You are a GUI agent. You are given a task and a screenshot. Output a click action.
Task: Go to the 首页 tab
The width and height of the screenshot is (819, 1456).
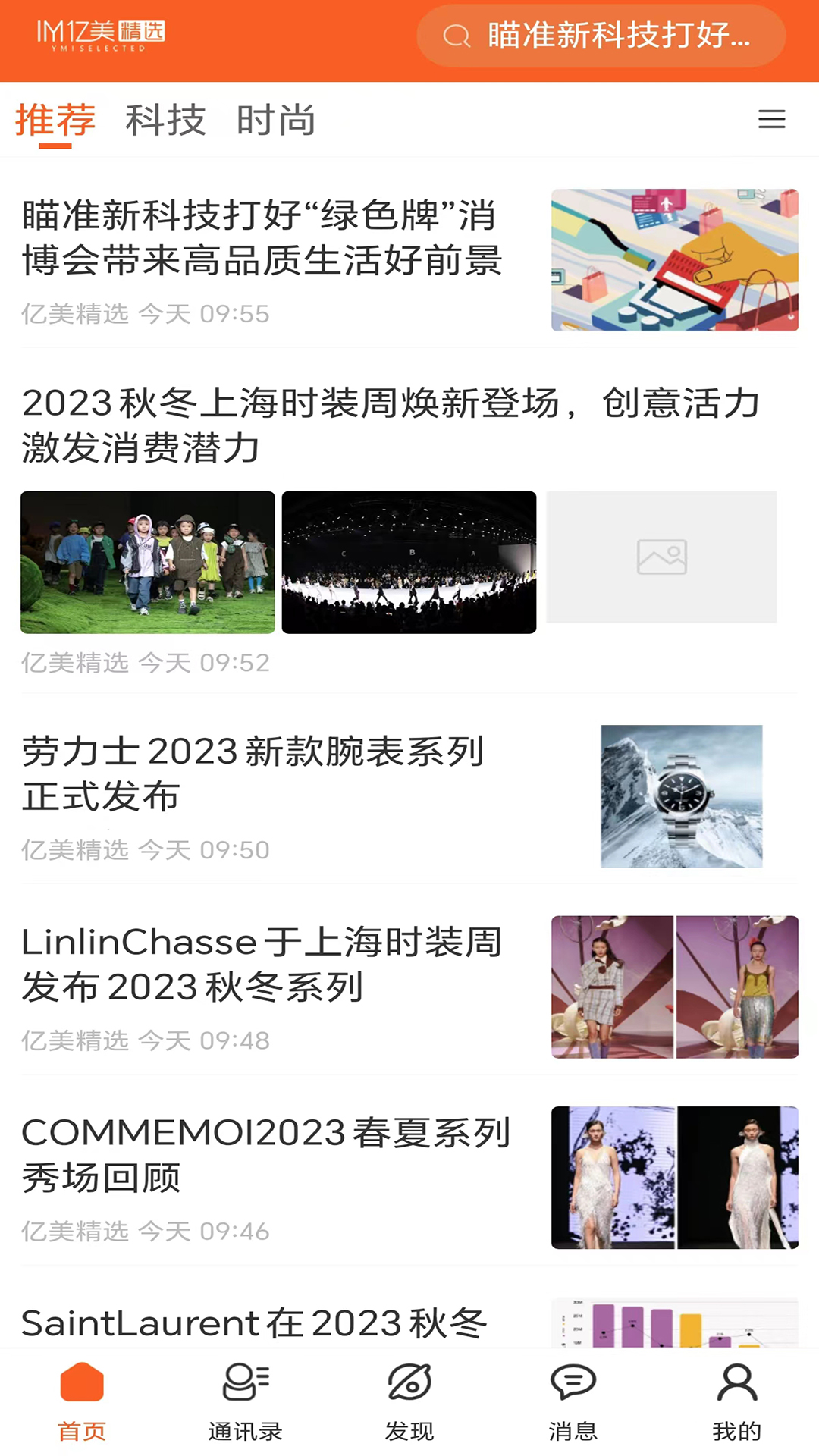82,1401
